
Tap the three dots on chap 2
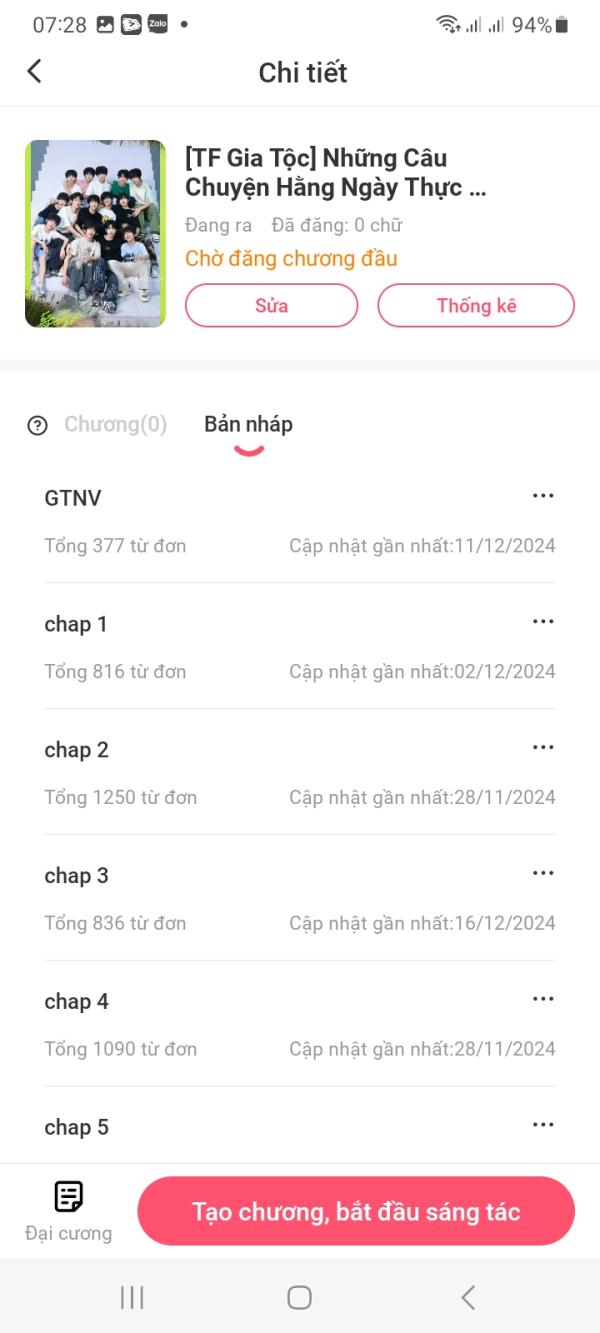(543, 748)
